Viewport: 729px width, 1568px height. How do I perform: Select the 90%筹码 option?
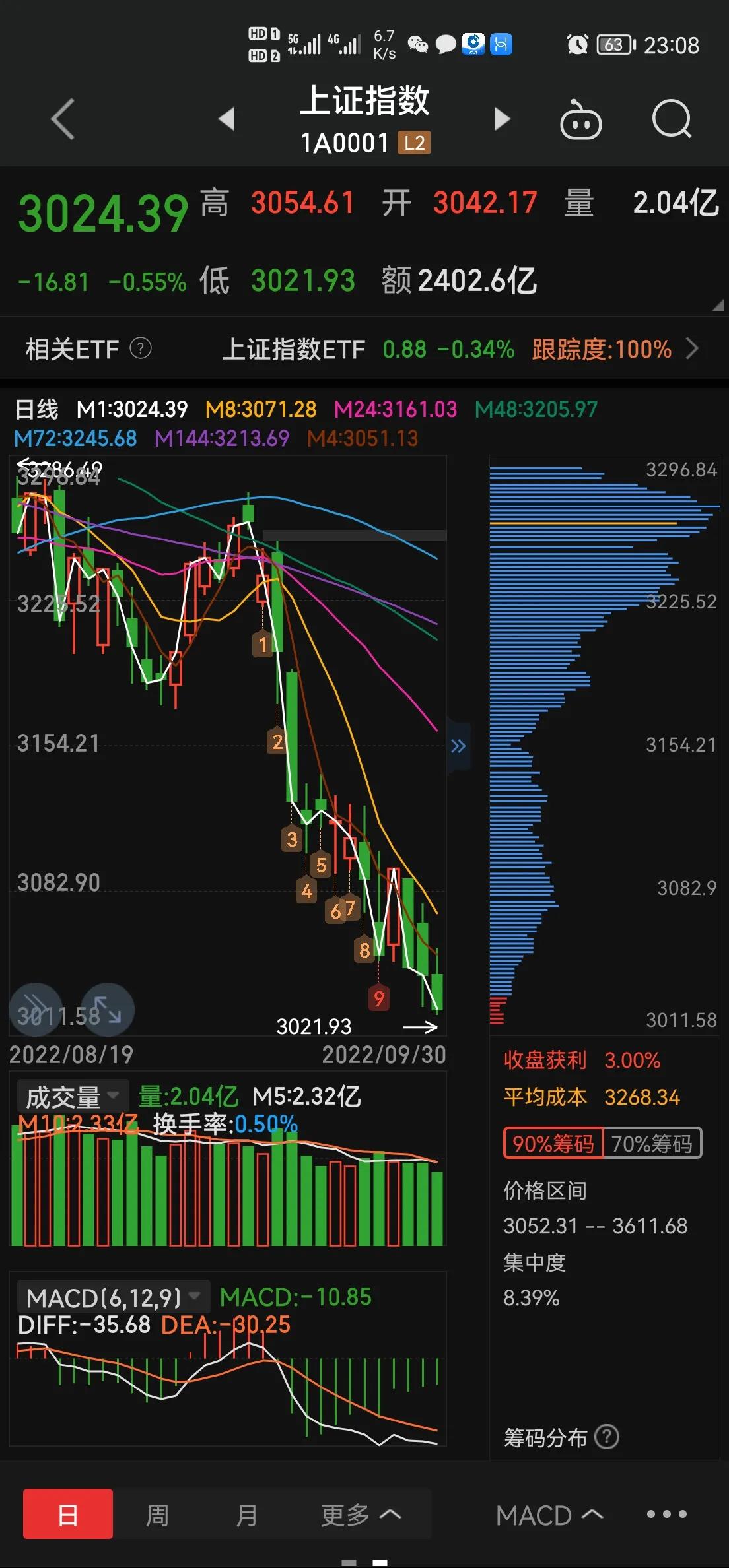click(553, 1143)
